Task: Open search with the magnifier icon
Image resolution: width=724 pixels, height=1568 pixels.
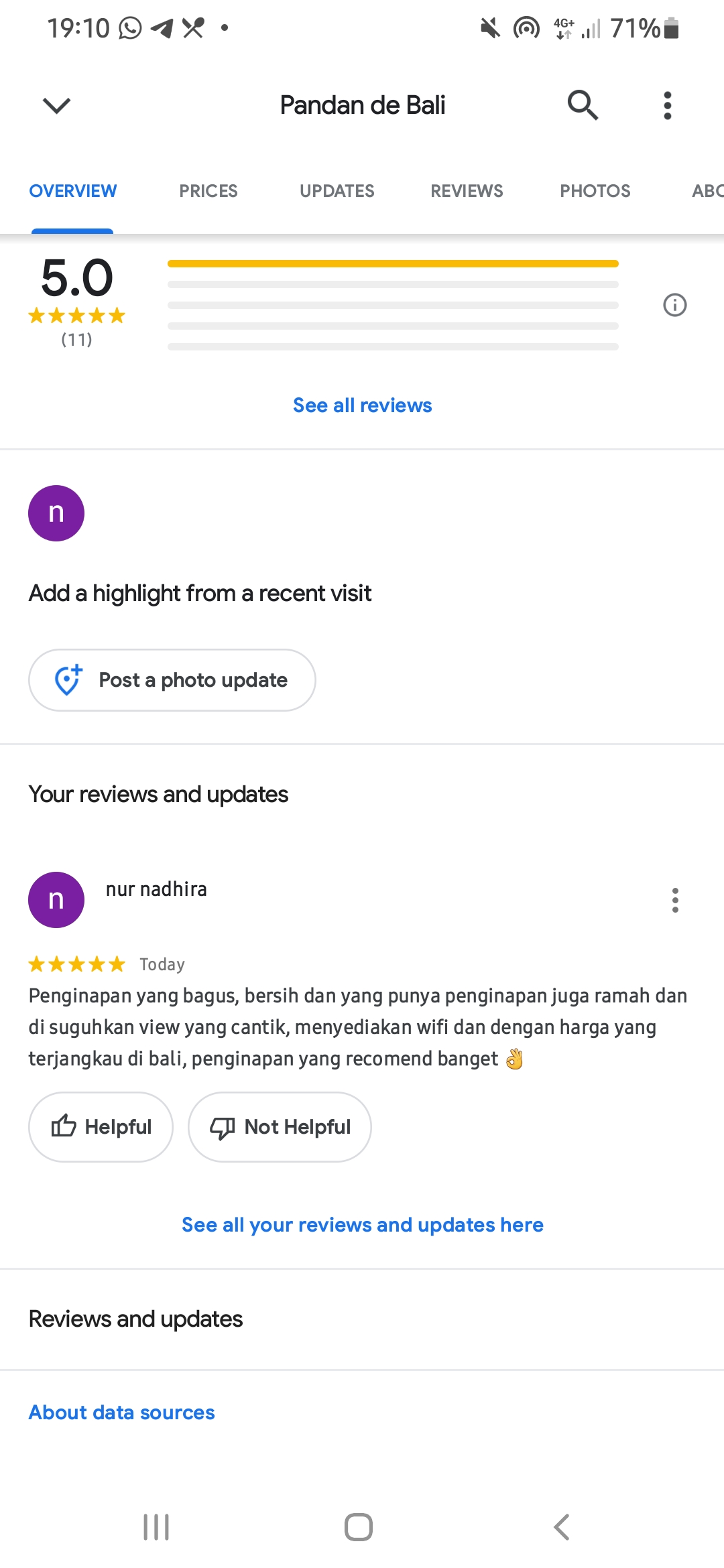Action: [583, 105]
